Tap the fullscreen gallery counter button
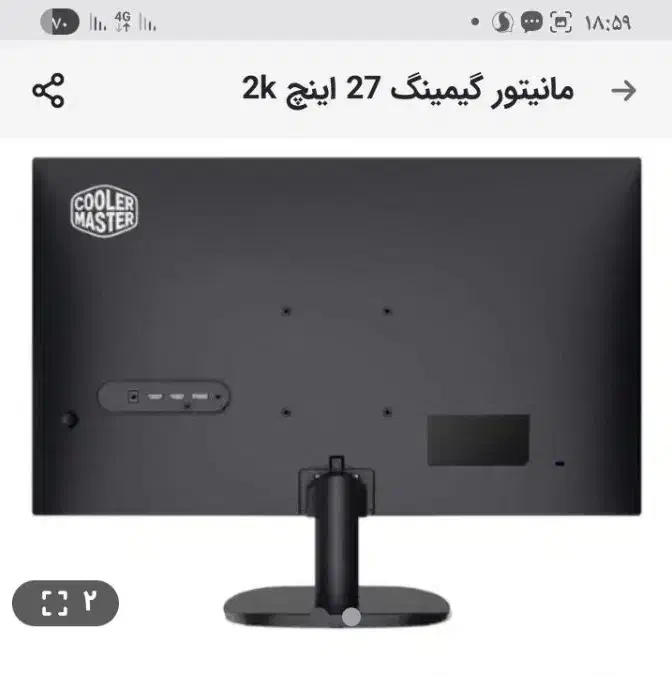 pos(65,602)
